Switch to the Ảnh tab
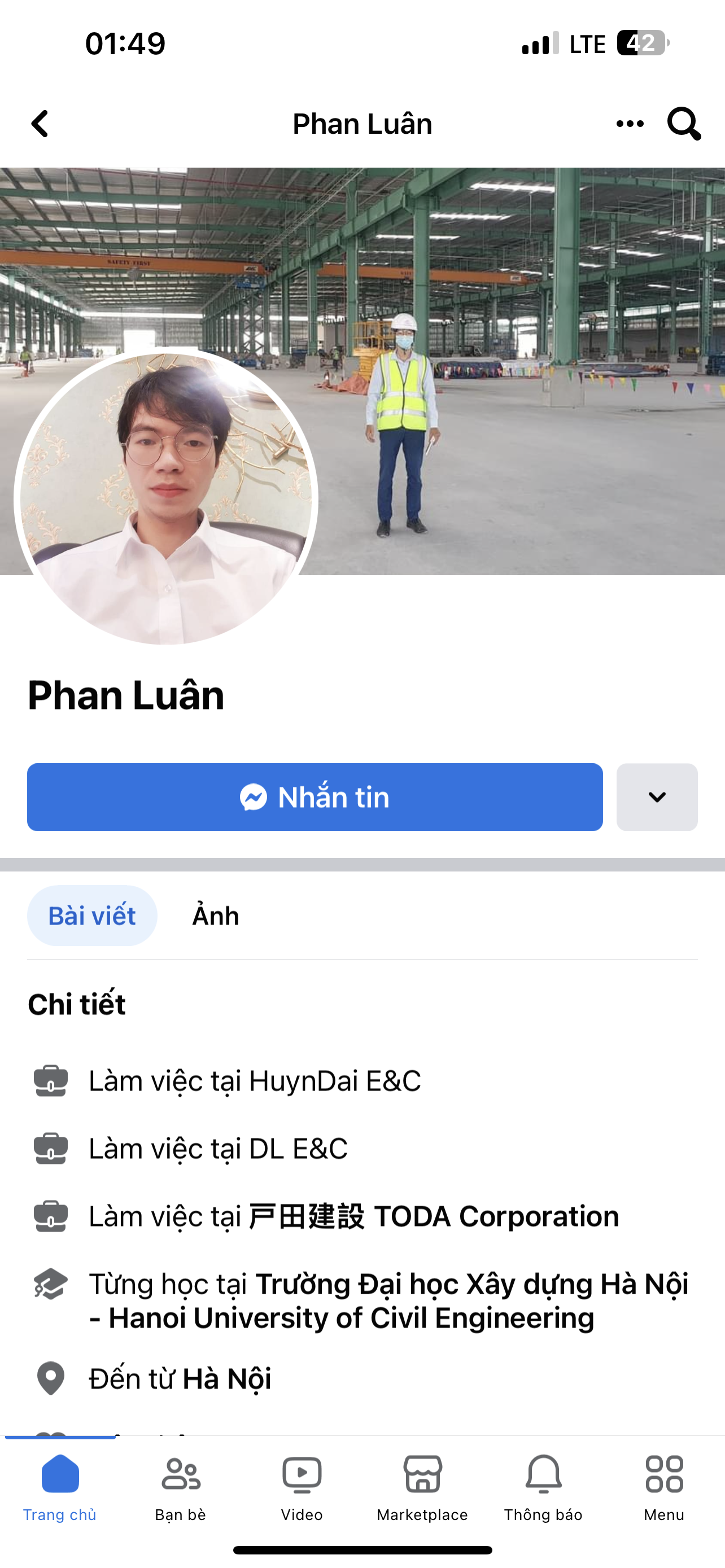This screenshot has height=1568, width=725. click(216, 916)
